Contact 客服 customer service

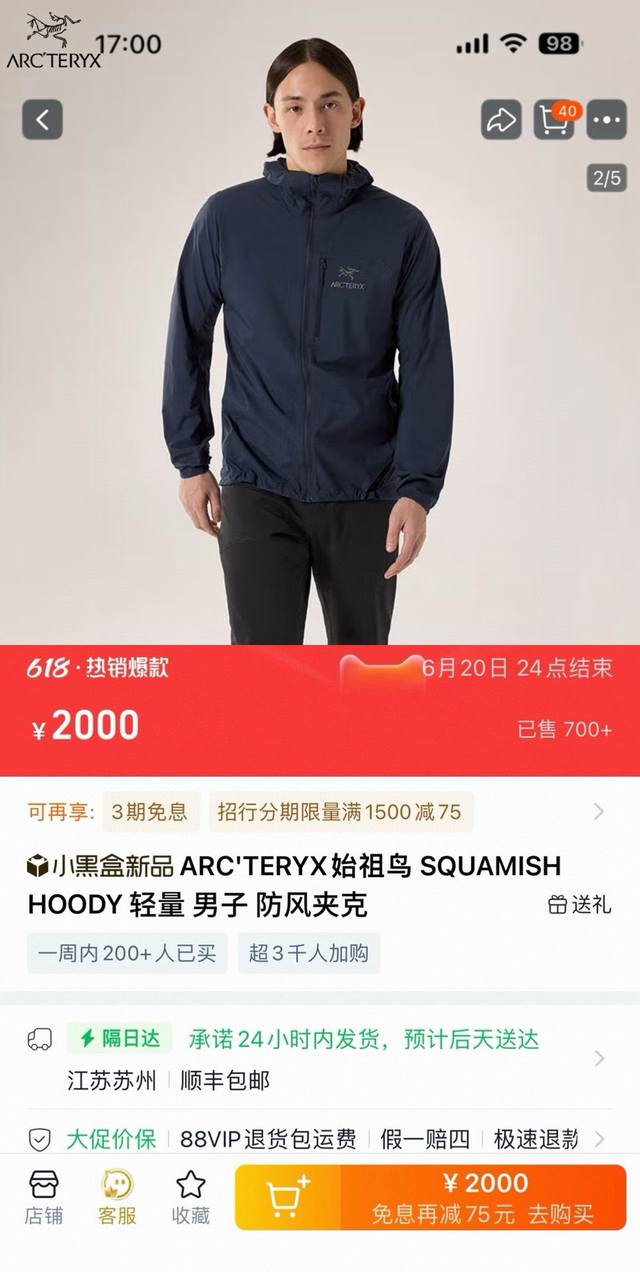(117, 1198)
